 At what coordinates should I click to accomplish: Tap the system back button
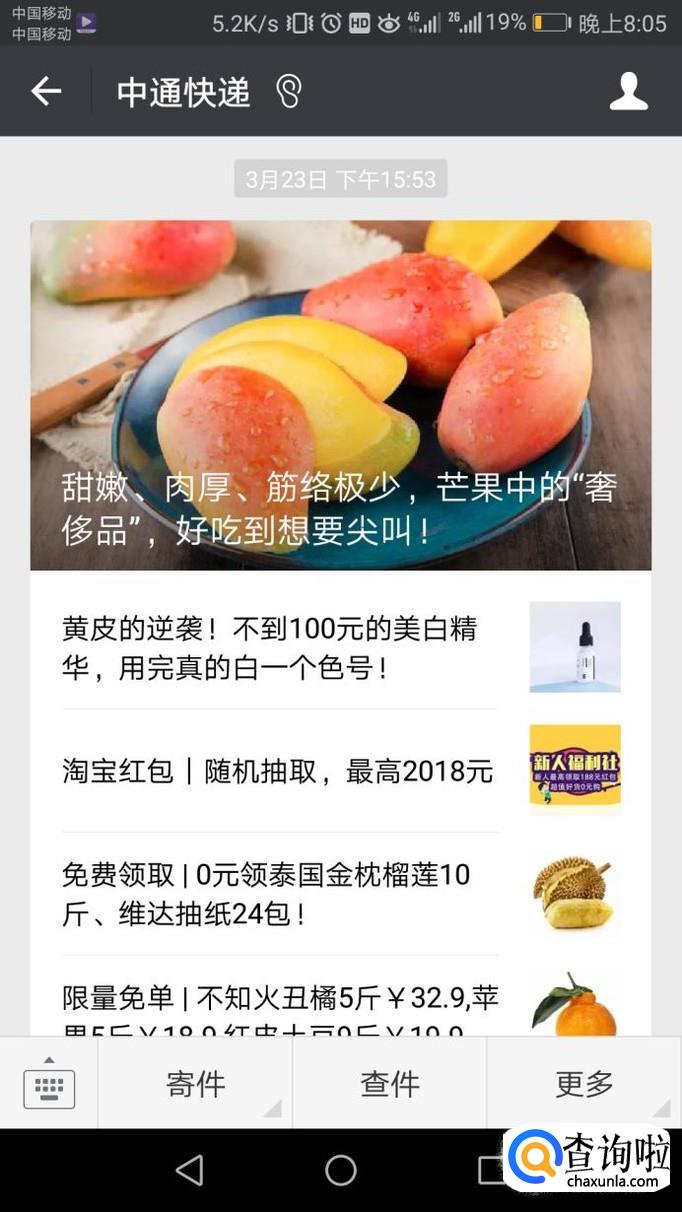click(x=189, y=1170)
